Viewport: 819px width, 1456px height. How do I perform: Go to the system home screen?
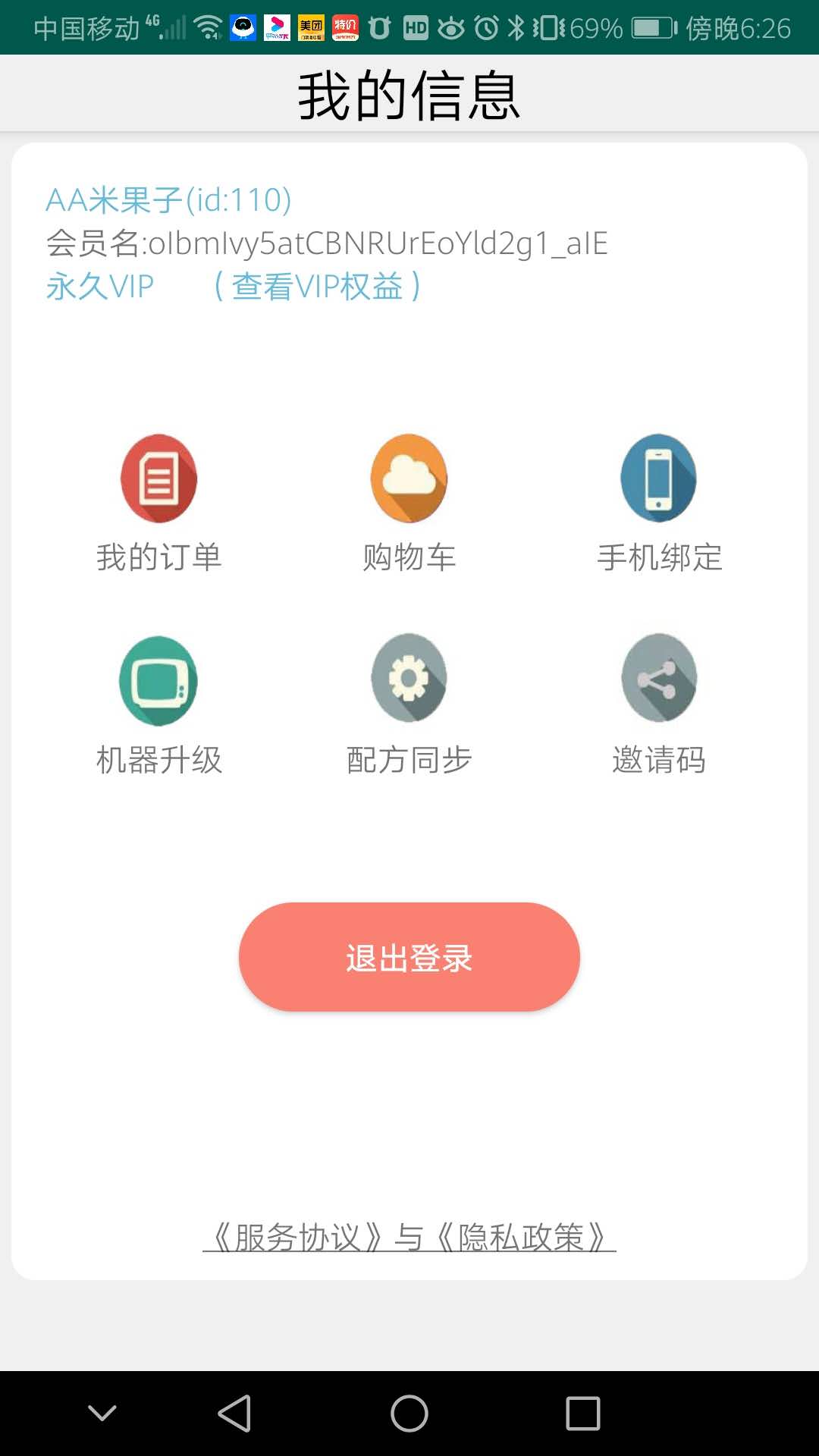409,1414
